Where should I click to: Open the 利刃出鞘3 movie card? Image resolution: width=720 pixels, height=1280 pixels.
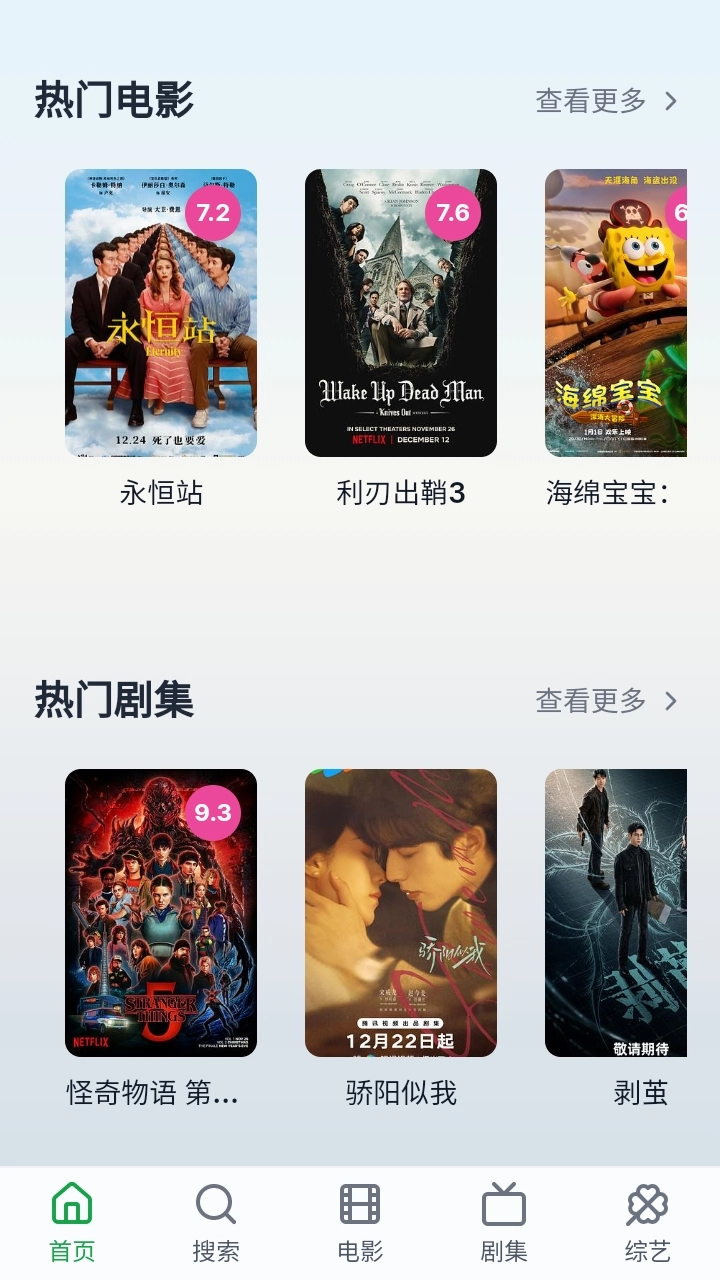point(401,313)
